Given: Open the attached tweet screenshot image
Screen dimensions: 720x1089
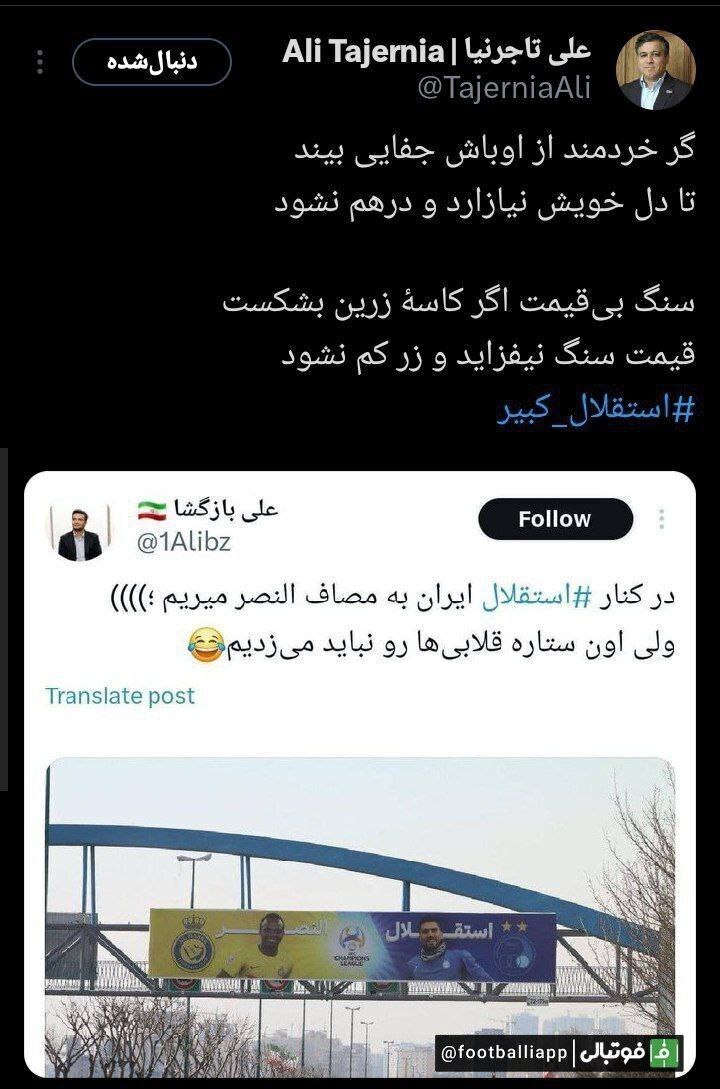Looking at the screenshot, I should [360, 770].
